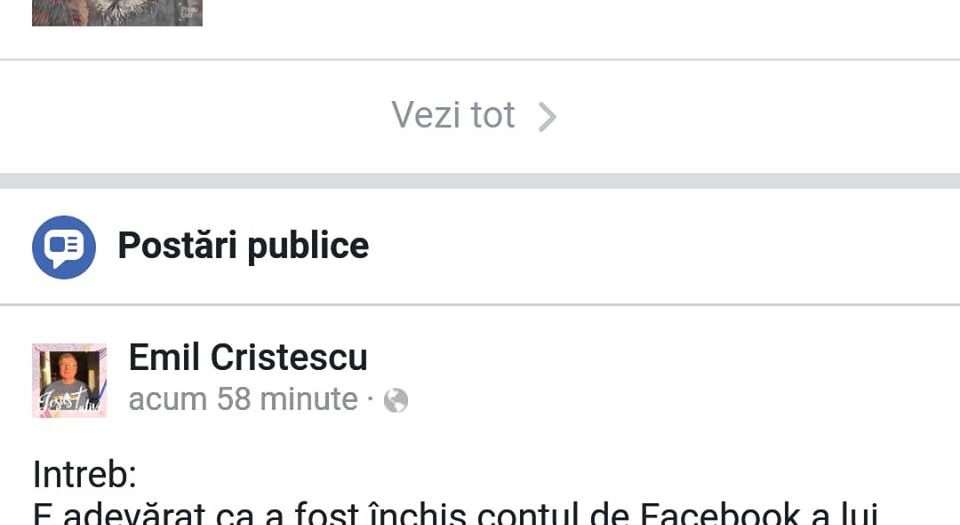Open the Vezi tot link
This screenshot has width=960, height=525.
tap(473, 116)
